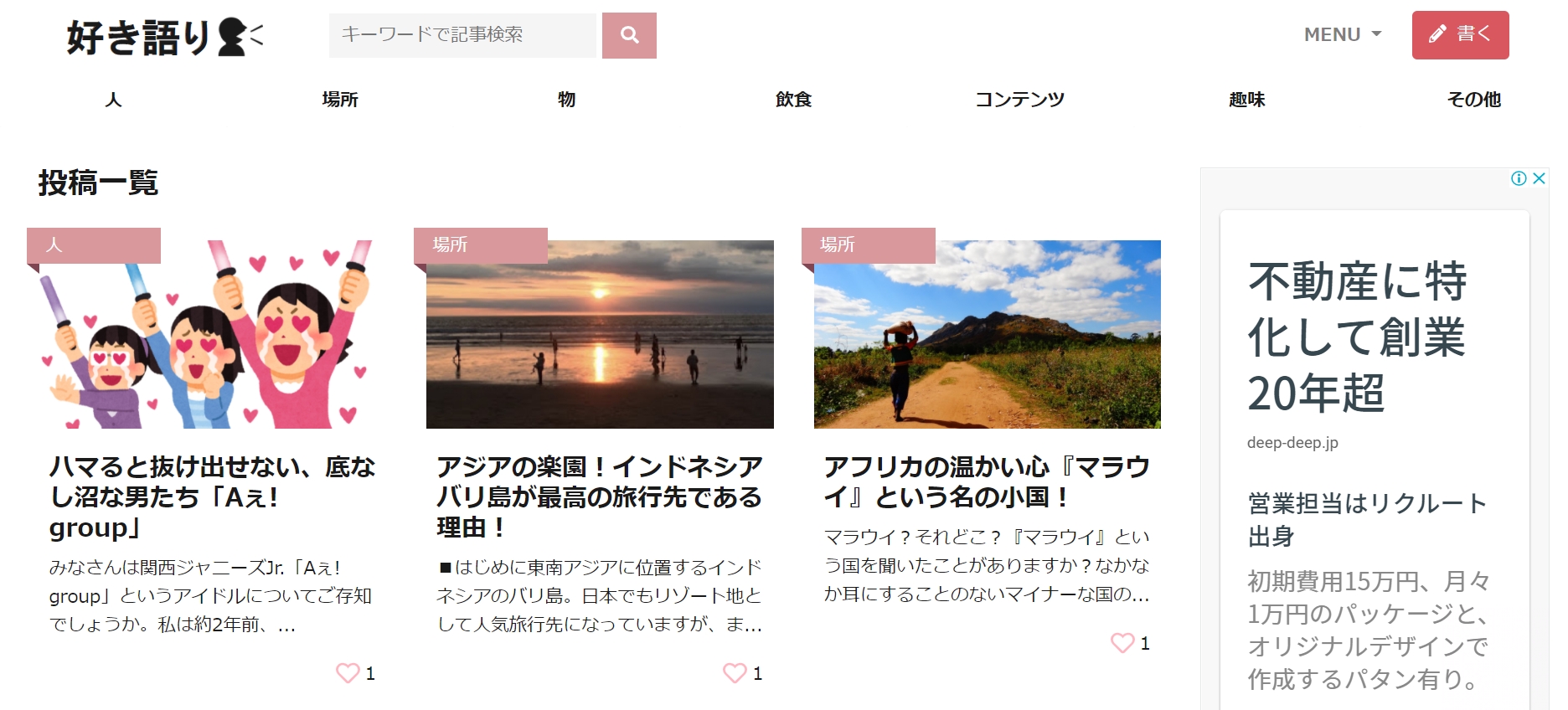Like the Aぇ! group article

(x=348, y=673)
